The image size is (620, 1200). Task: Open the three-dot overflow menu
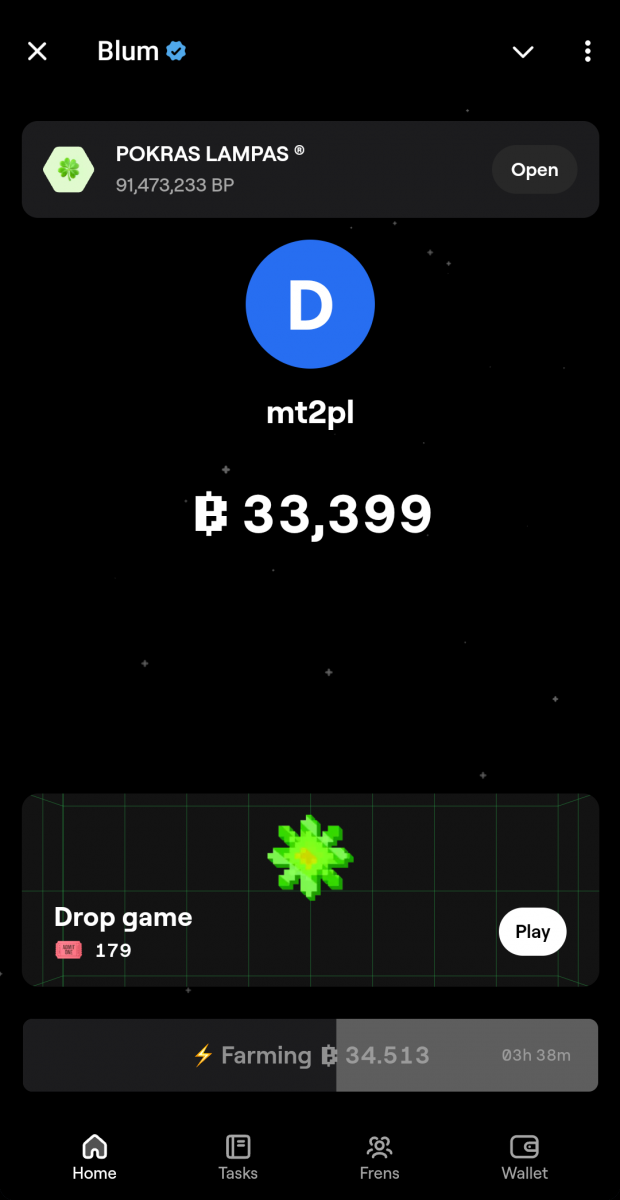(x=587, y=51)
